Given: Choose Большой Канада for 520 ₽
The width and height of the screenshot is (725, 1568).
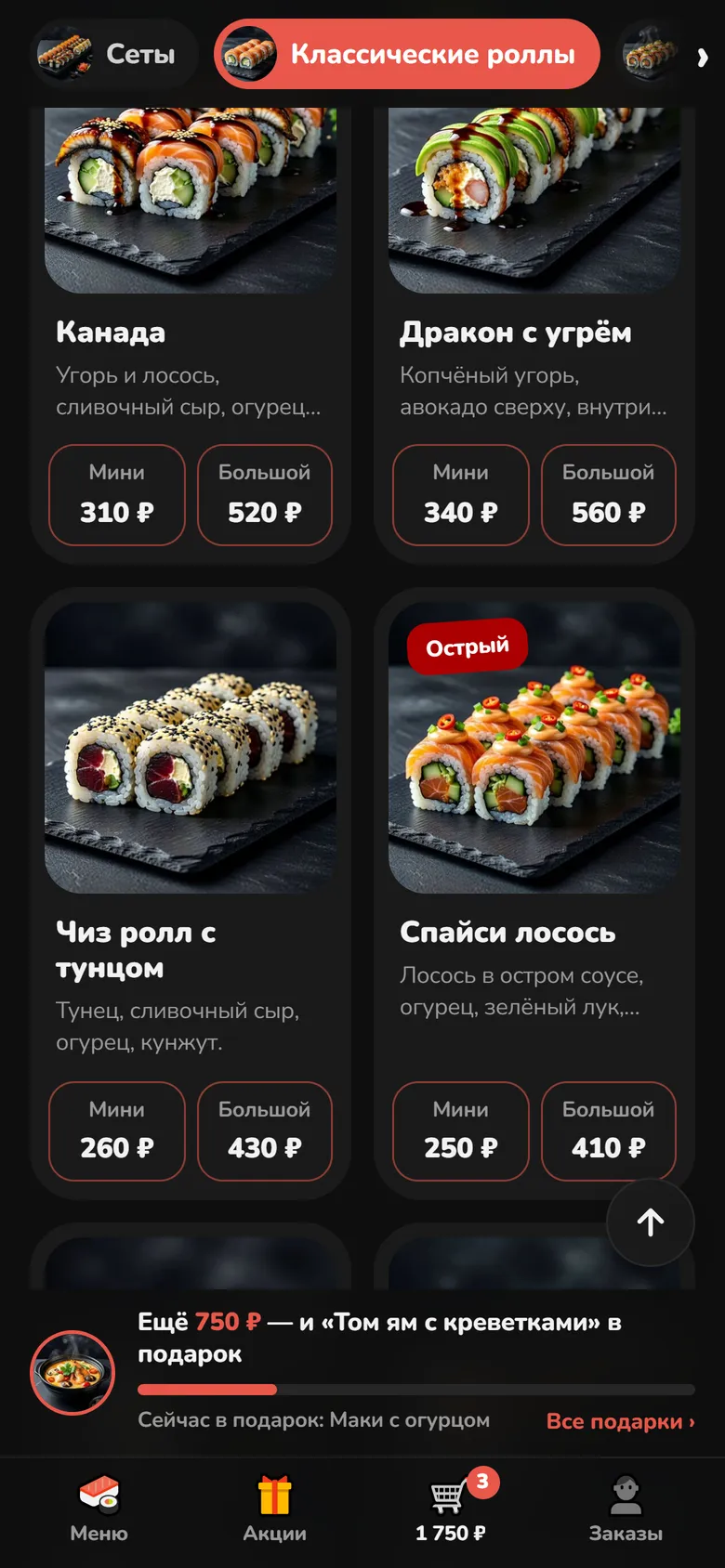Looking at the screenshot, I should coord(265,495).
